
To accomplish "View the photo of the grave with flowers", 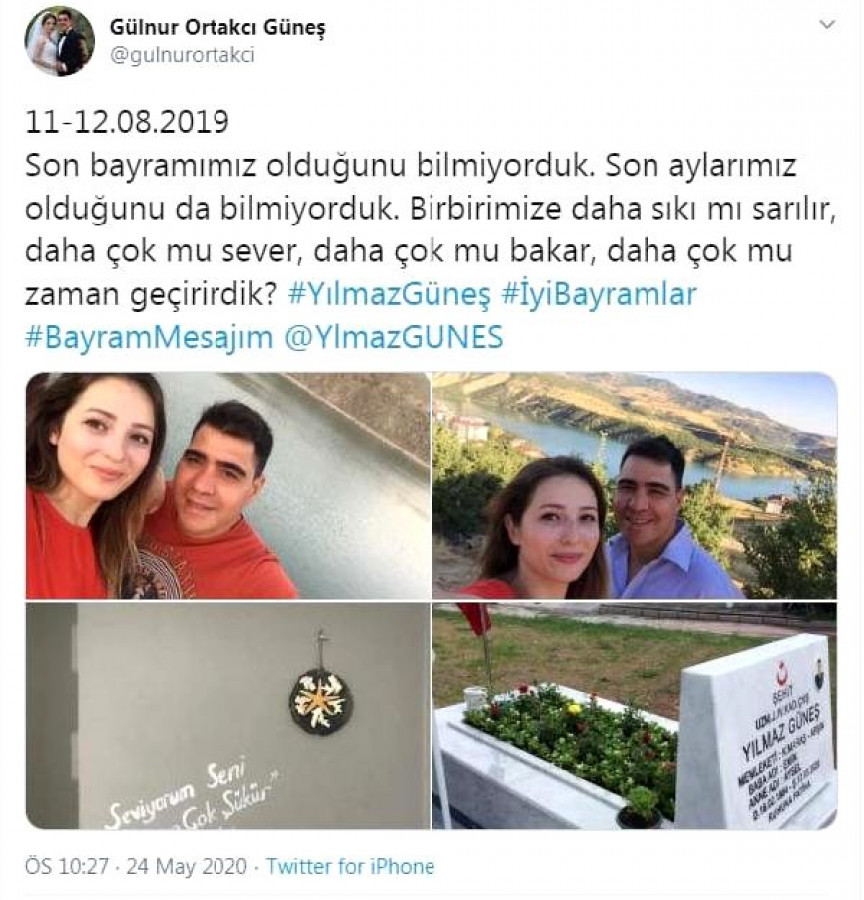I will point(634,716).
